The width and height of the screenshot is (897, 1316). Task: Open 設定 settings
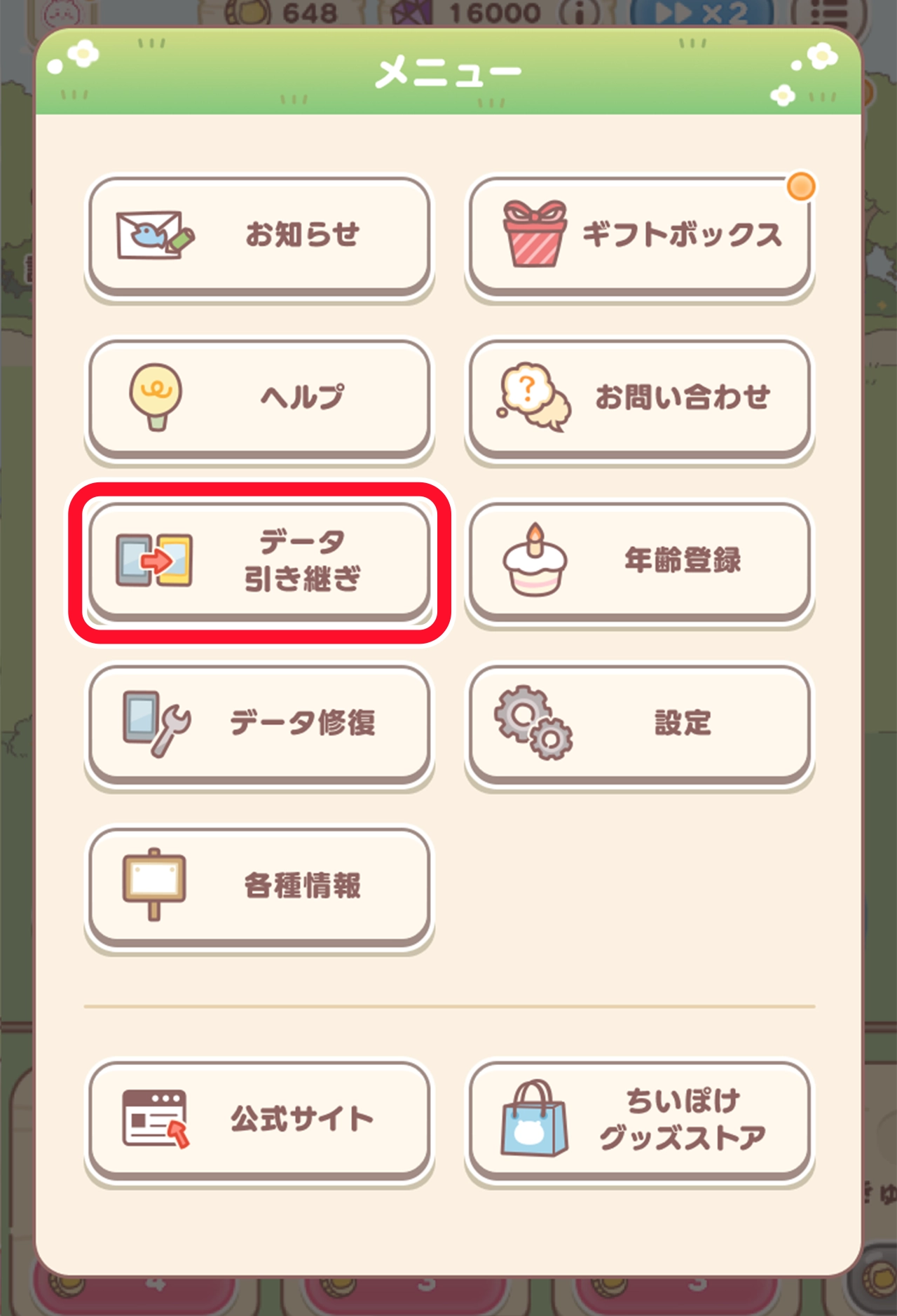[639, 723]
